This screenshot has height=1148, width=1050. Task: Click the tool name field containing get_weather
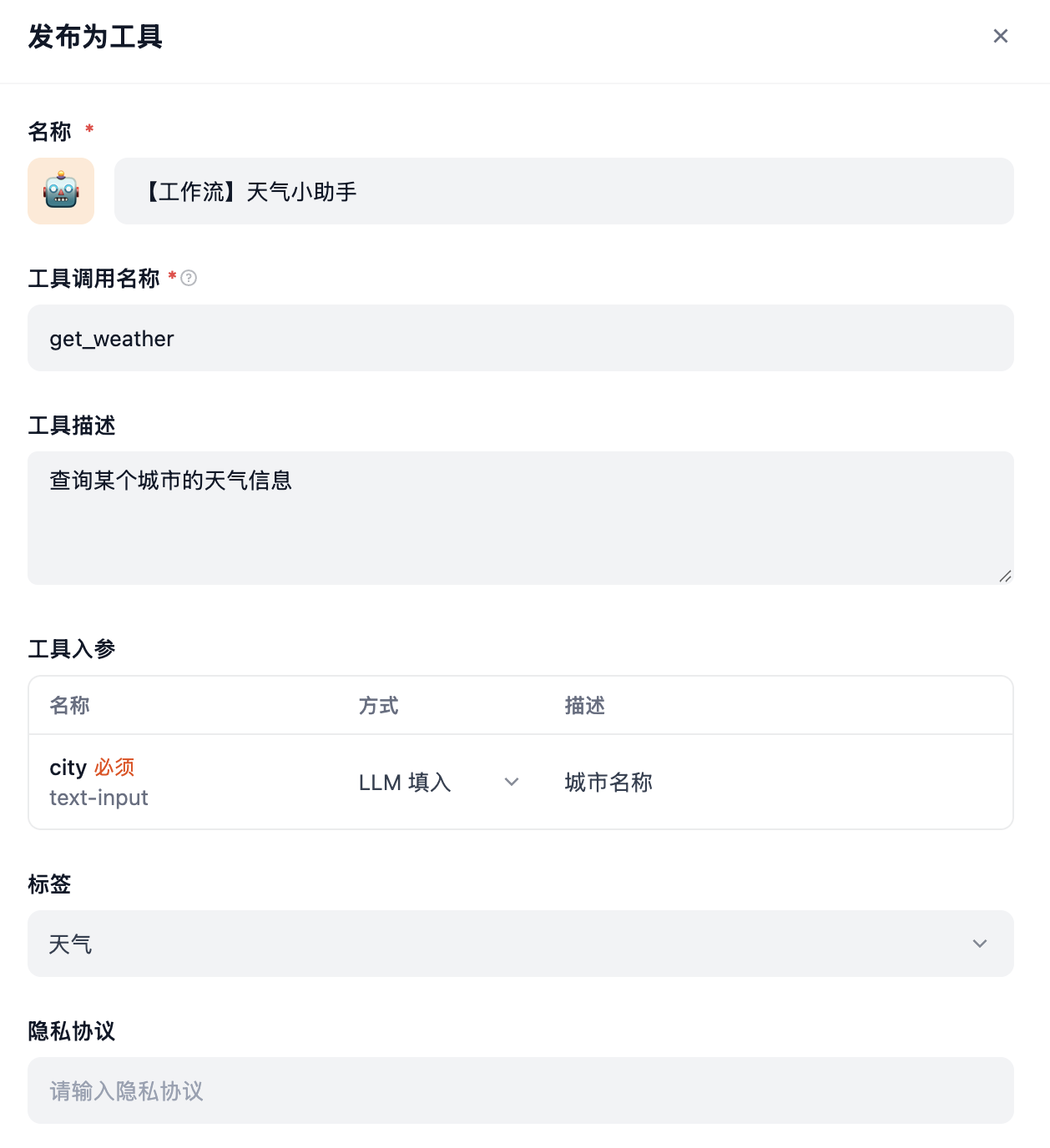pyautogui.click(x=521, y=338)
